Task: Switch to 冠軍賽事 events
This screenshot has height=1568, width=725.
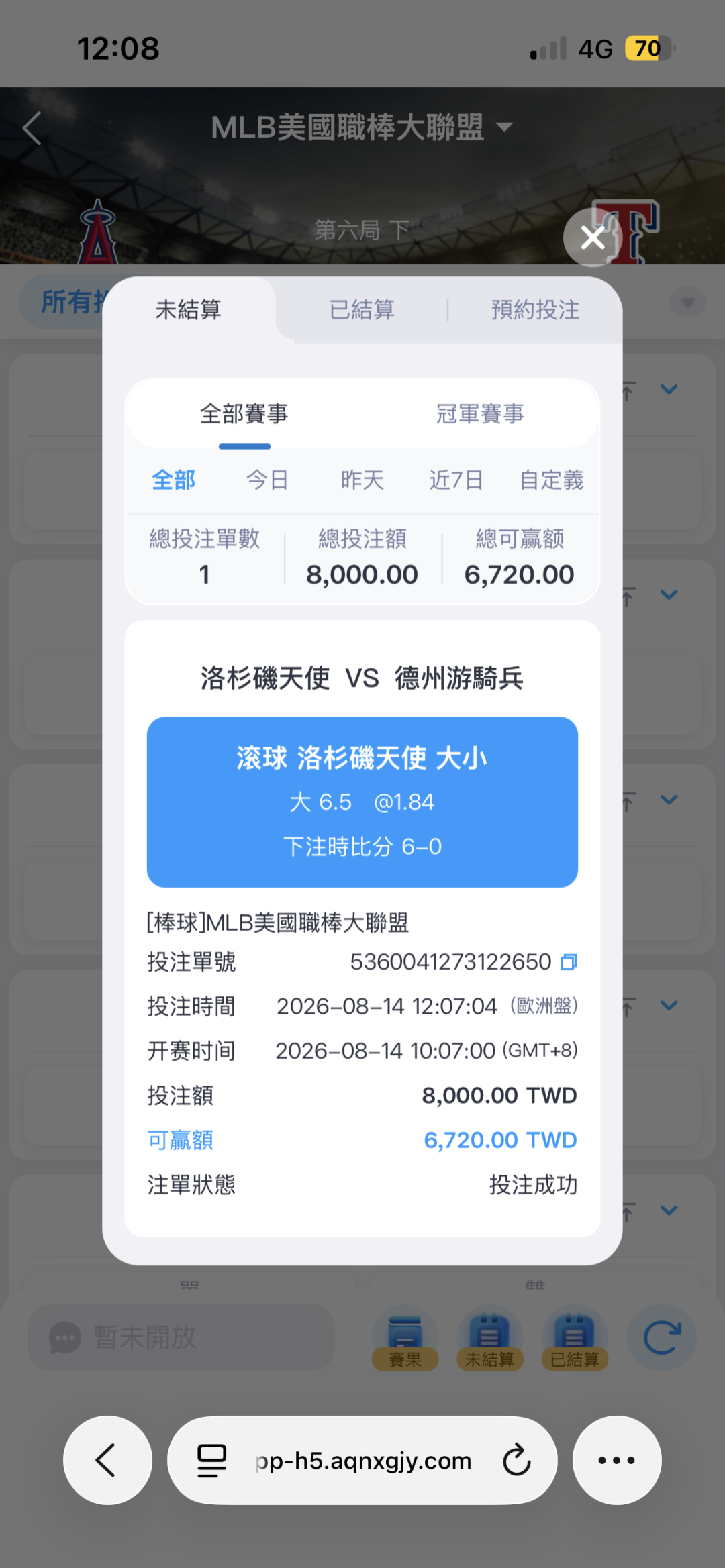Action: (480, 413)
